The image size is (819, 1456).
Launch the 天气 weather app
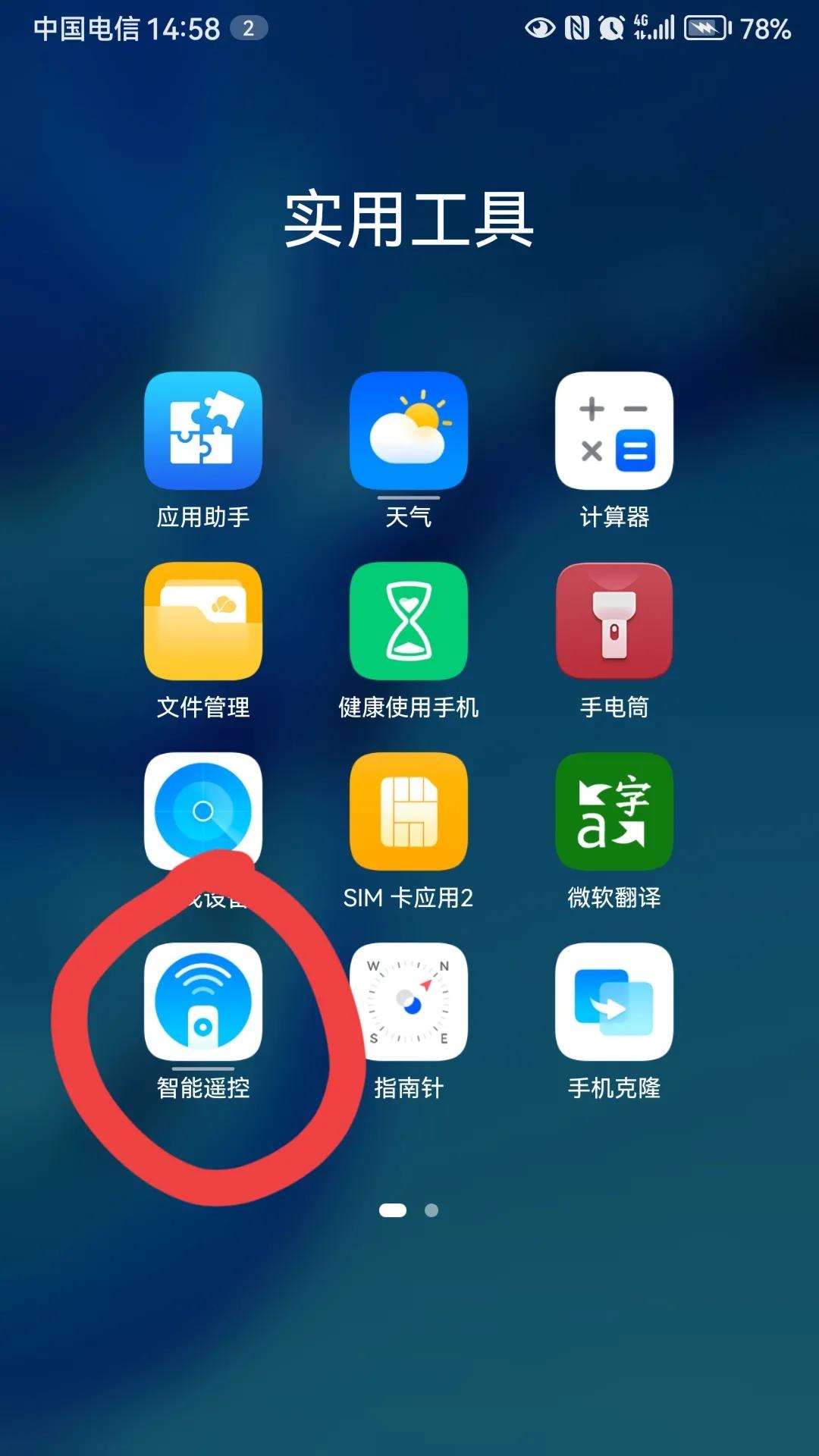coord(407,431)
